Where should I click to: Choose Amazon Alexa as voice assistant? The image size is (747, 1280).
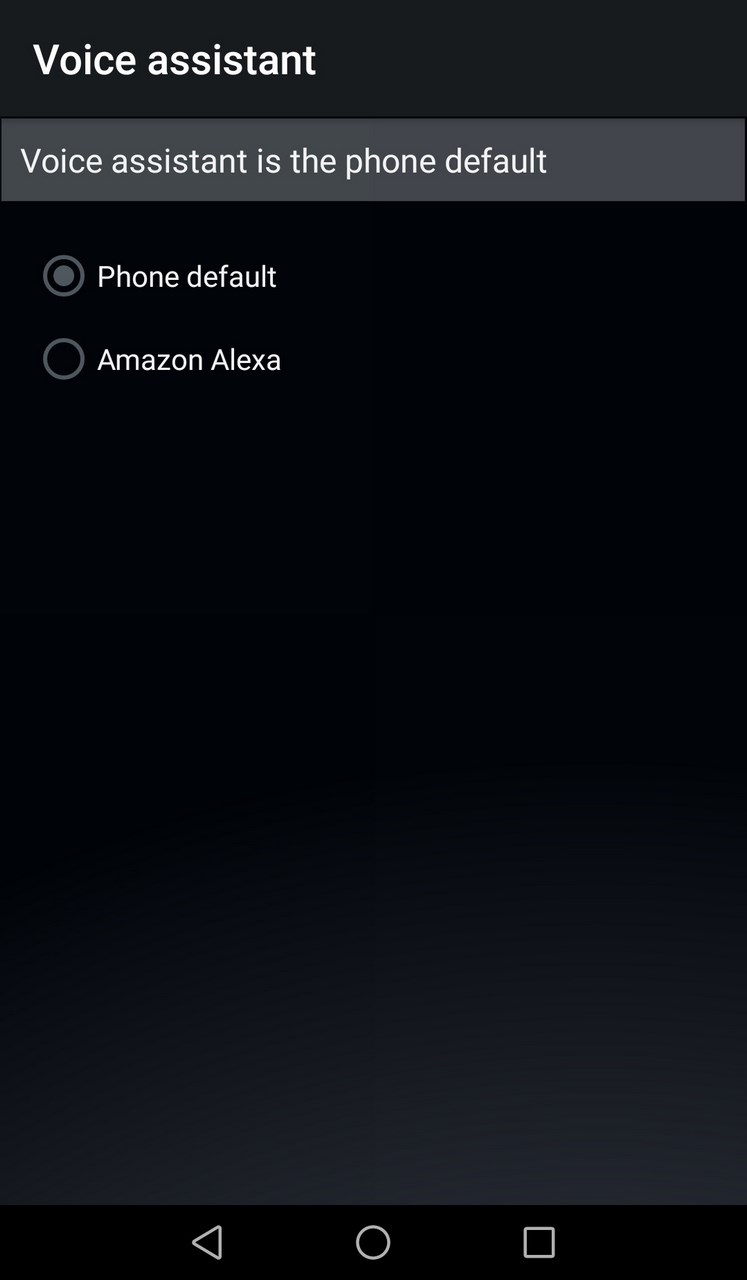coord(162,359)
